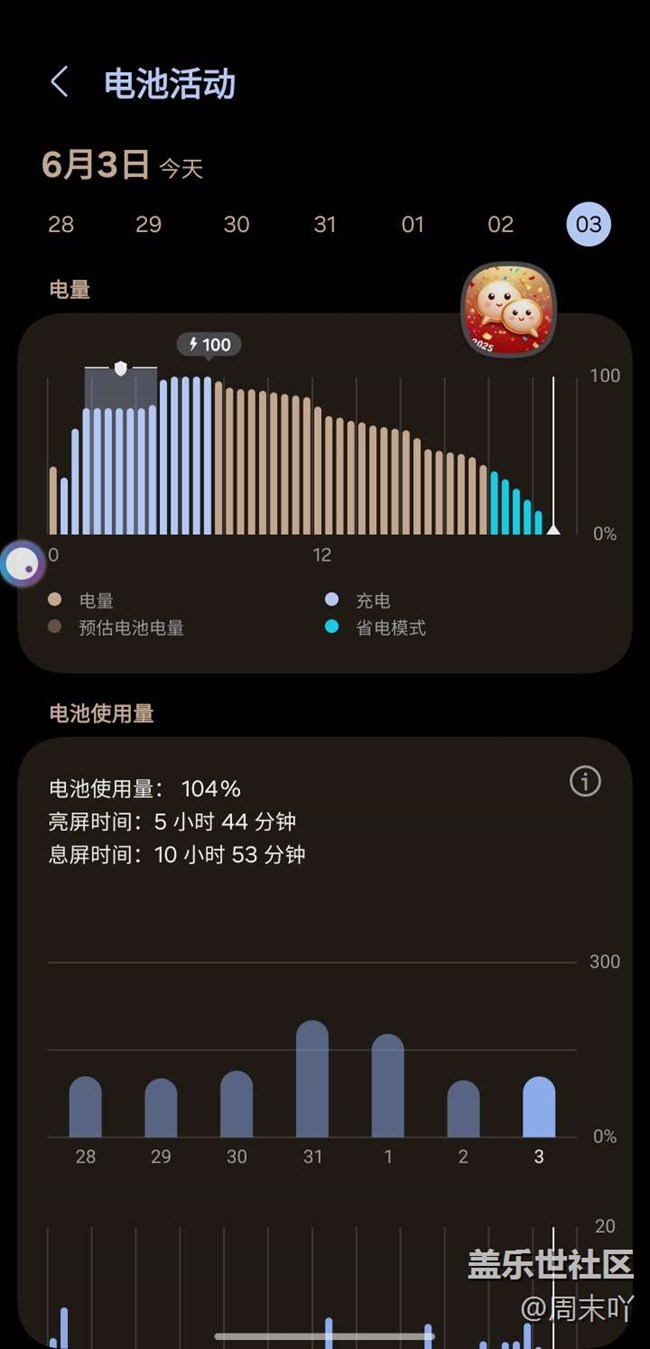Tap the floating assistant bubble

(x=22, y=565)
